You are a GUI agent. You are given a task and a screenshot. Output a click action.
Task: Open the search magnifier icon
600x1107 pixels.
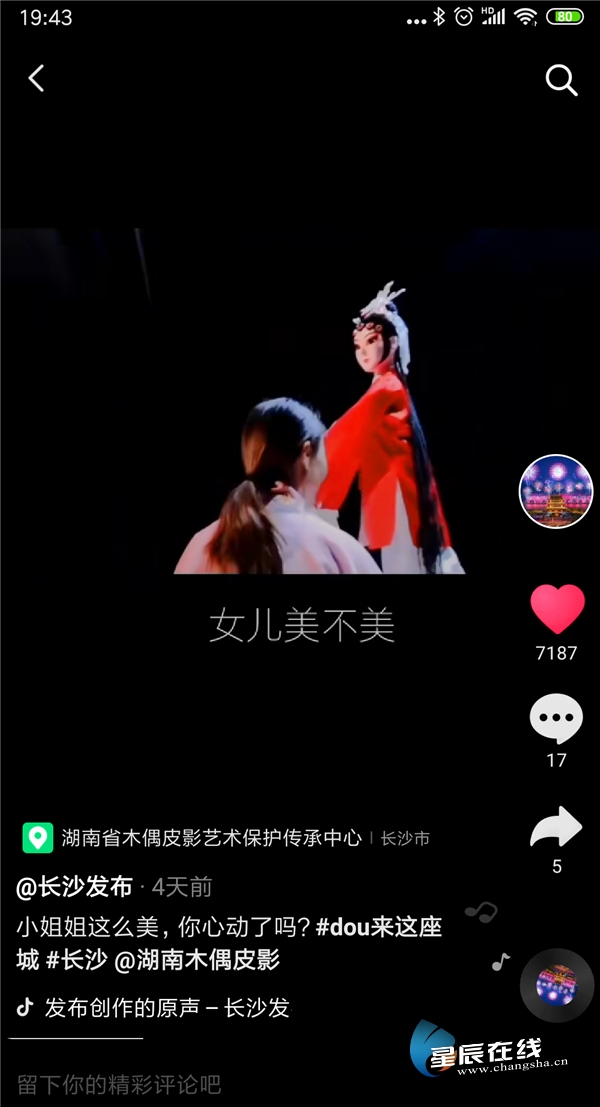561,81
